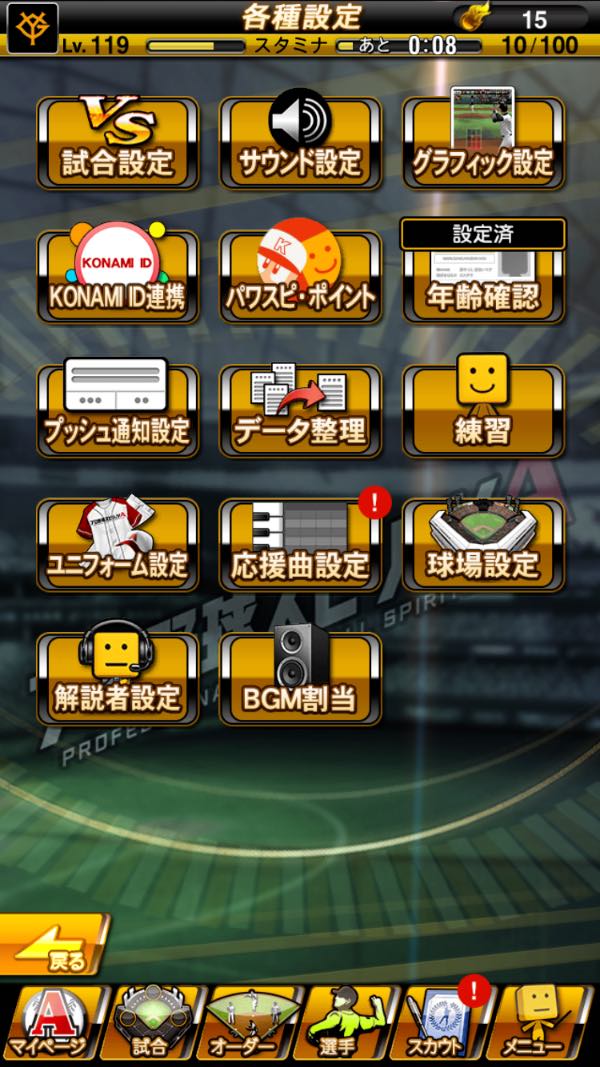
Task: Select データ整理 data cleanup
Action: 300,411
